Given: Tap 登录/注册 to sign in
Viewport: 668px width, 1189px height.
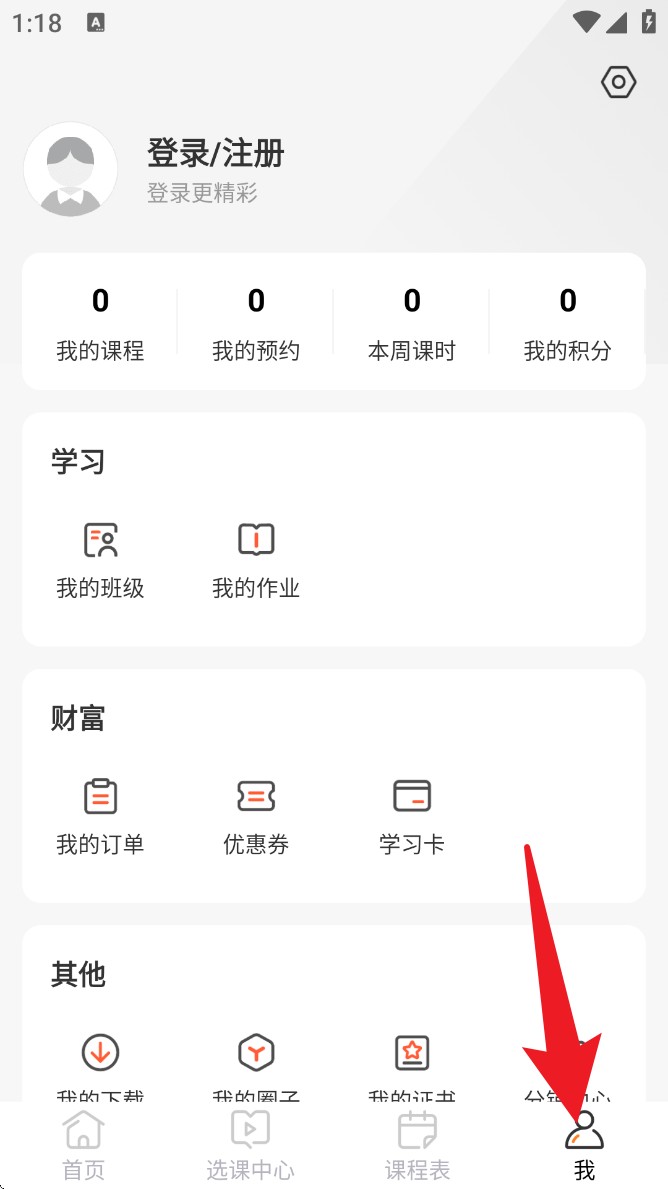Looking at the screenshot, I should coord(216,153).
